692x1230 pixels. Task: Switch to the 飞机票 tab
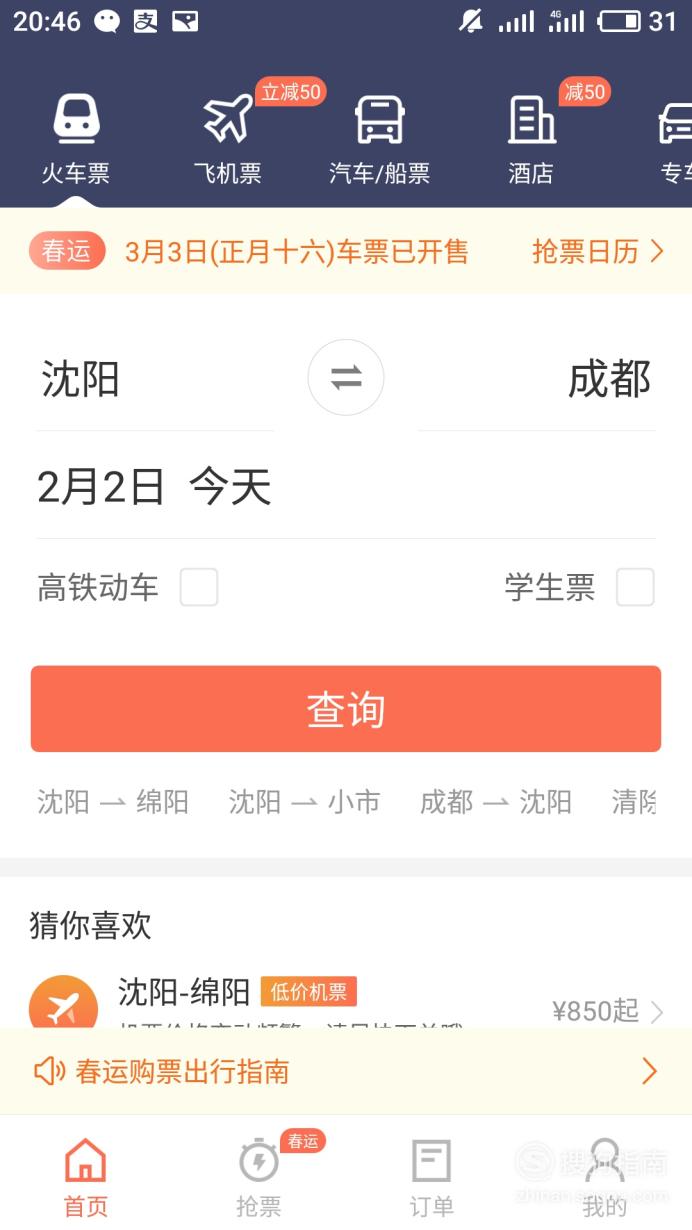[x=228, y=140]
